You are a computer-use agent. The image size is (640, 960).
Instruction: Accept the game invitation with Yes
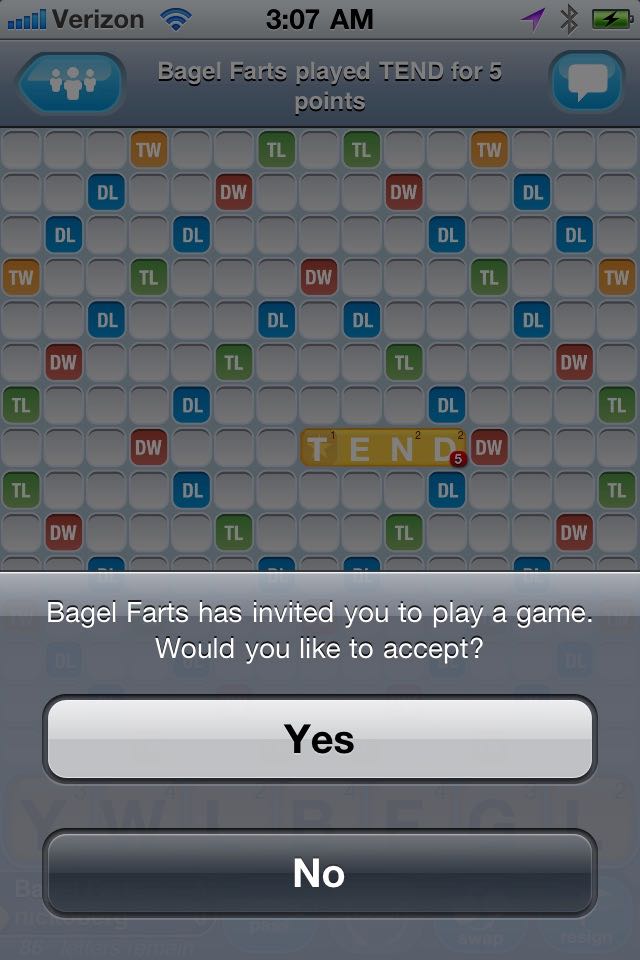click(319, 739)
